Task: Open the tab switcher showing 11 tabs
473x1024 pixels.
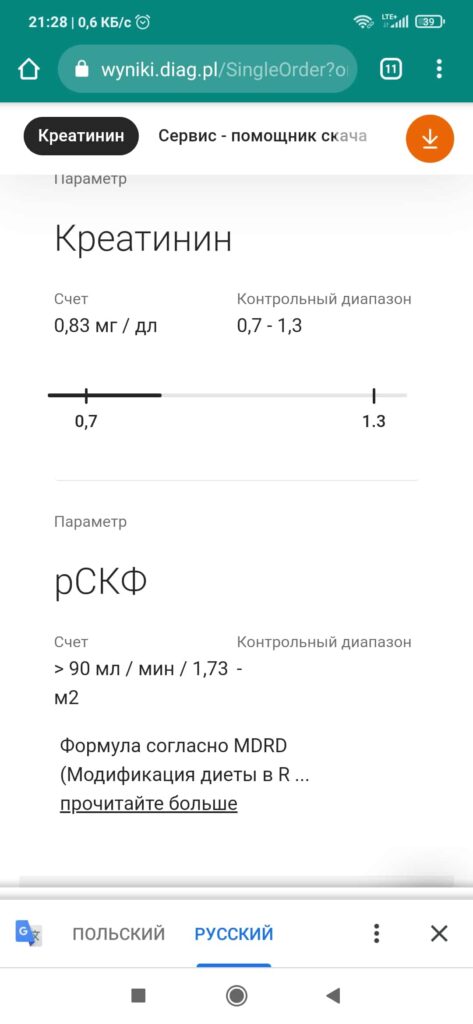Action: (391, 69)
